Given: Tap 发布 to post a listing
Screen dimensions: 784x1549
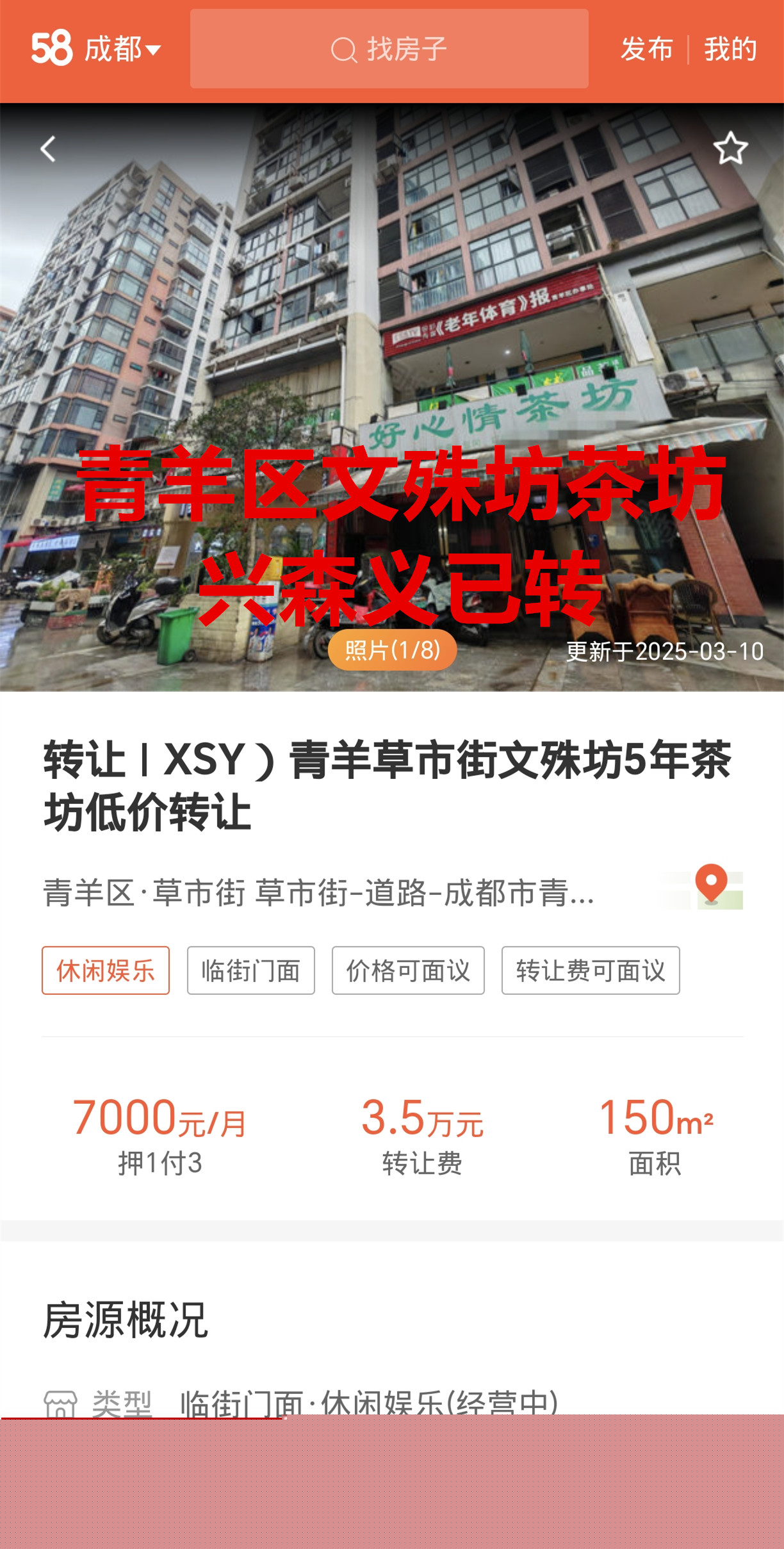Looking at the screenshot, I should click(x=646, y=49).
